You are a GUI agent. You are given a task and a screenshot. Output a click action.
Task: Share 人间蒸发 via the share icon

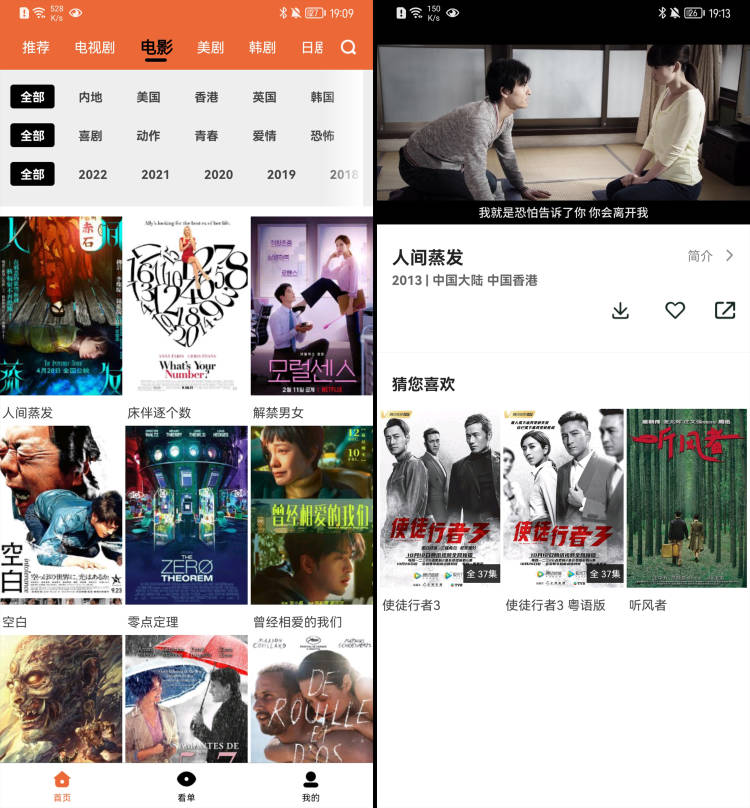[x=725, y=310]
